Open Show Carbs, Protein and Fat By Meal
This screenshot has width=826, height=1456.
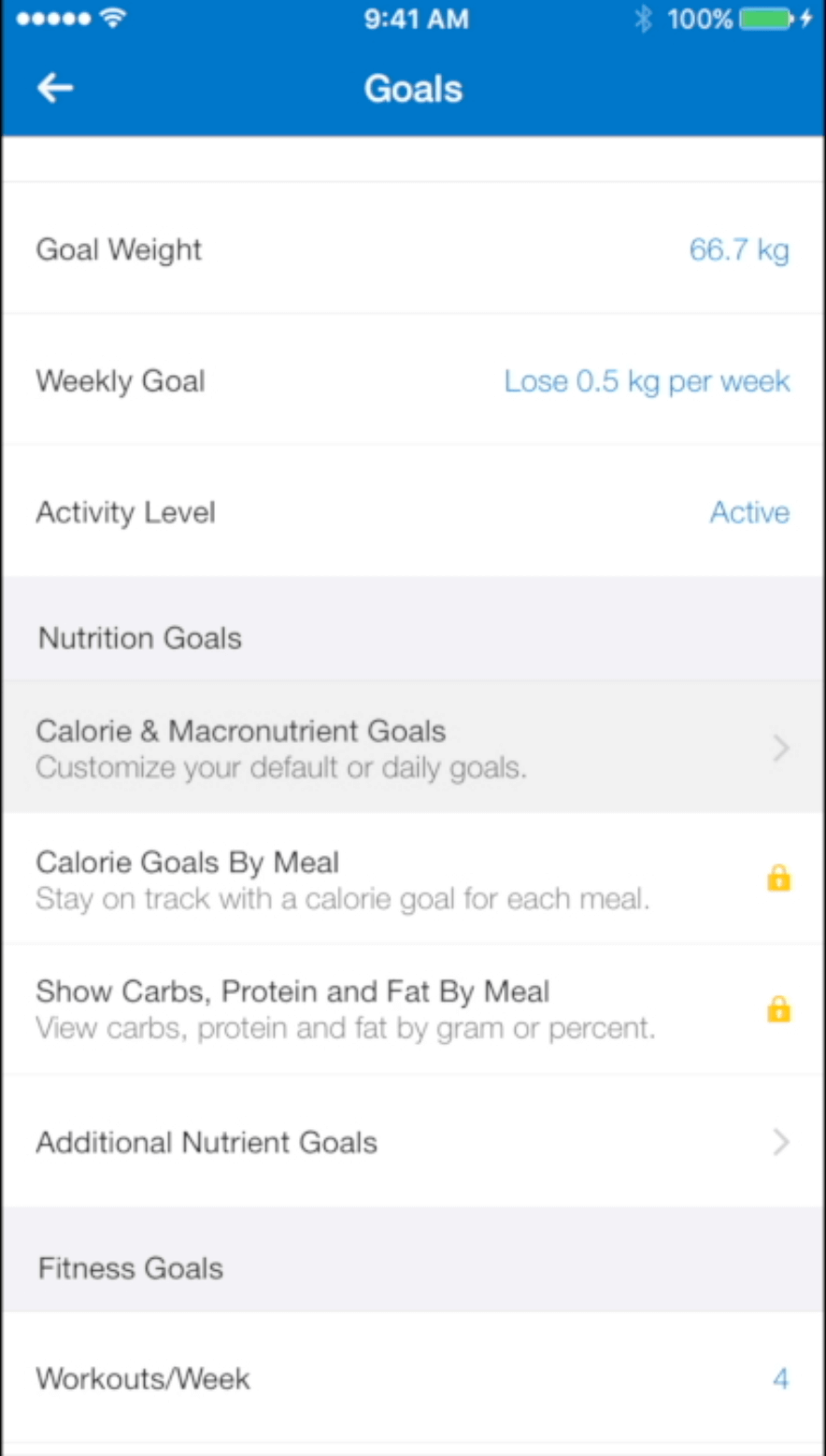coord(413,1009)
